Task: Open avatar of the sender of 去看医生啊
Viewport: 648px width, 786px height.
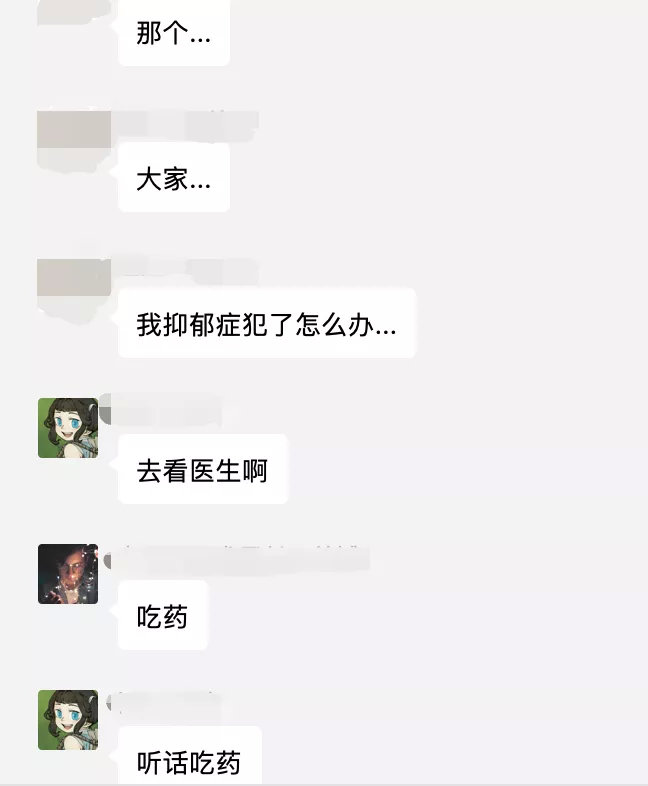Action: pos(68,428)
